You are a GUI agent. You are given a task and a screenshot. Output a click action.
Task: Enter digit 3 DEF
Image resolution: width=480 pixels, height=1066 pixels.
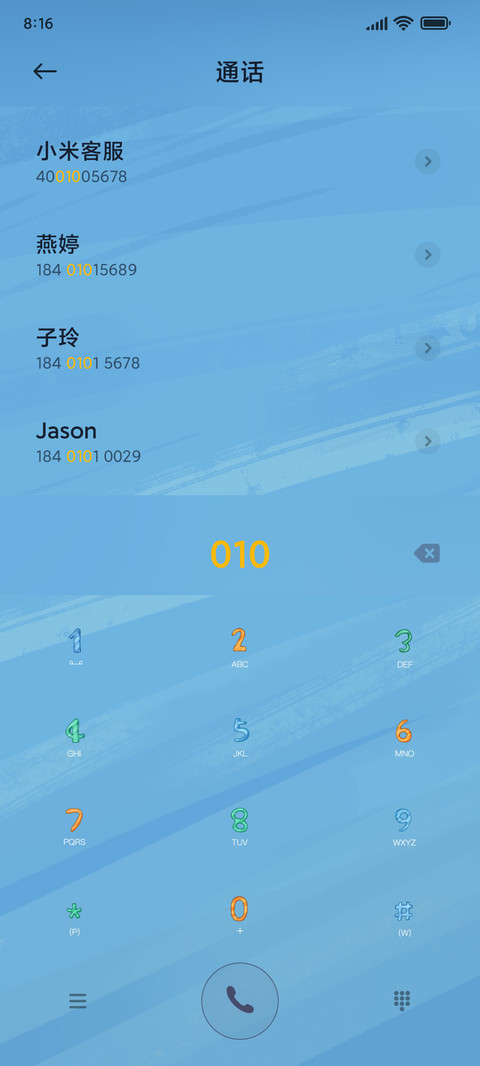pos(404,647)
